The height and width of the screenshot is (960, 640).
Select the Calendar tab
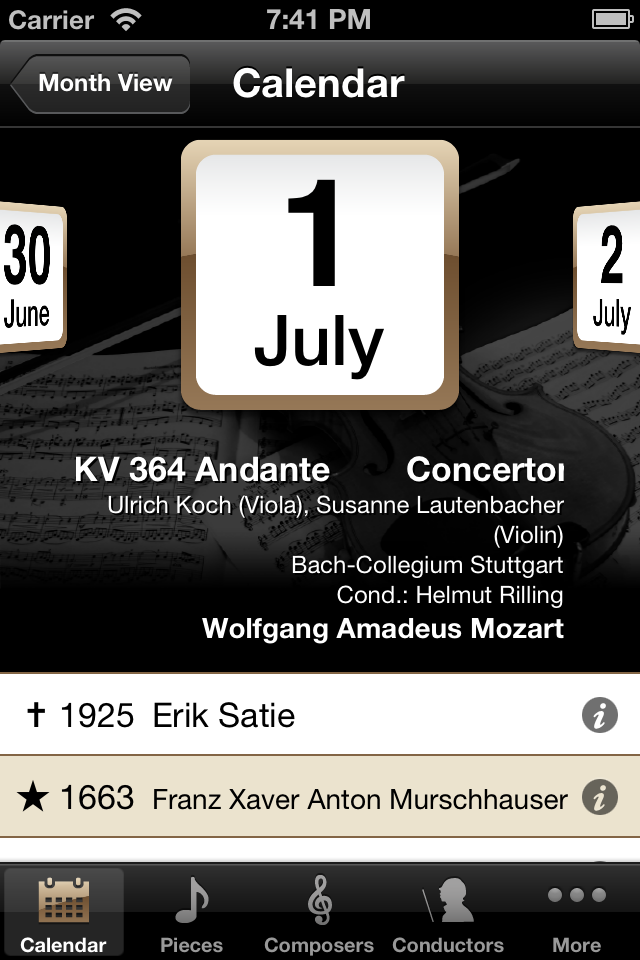click(64, 914)
